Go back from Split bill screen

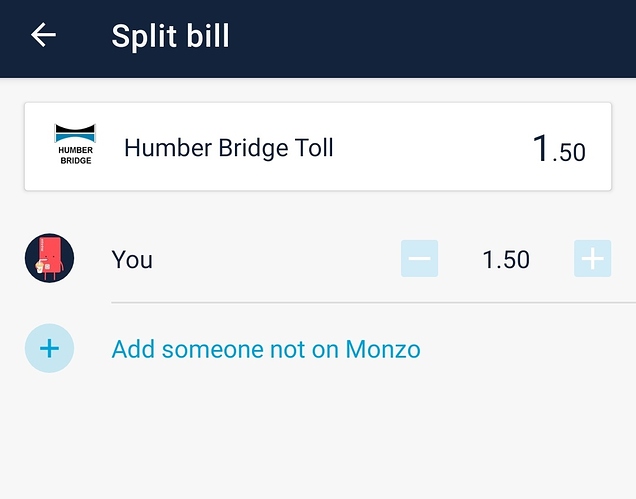coord(44,36)
